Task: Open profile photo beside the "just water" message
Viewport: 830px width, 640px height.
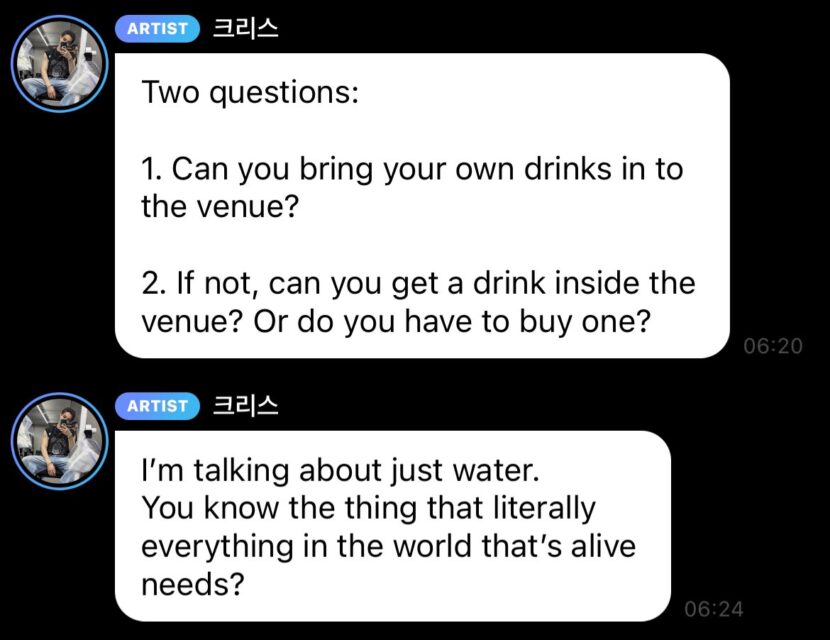Action: pyautogui.click(x=59, y=441)
